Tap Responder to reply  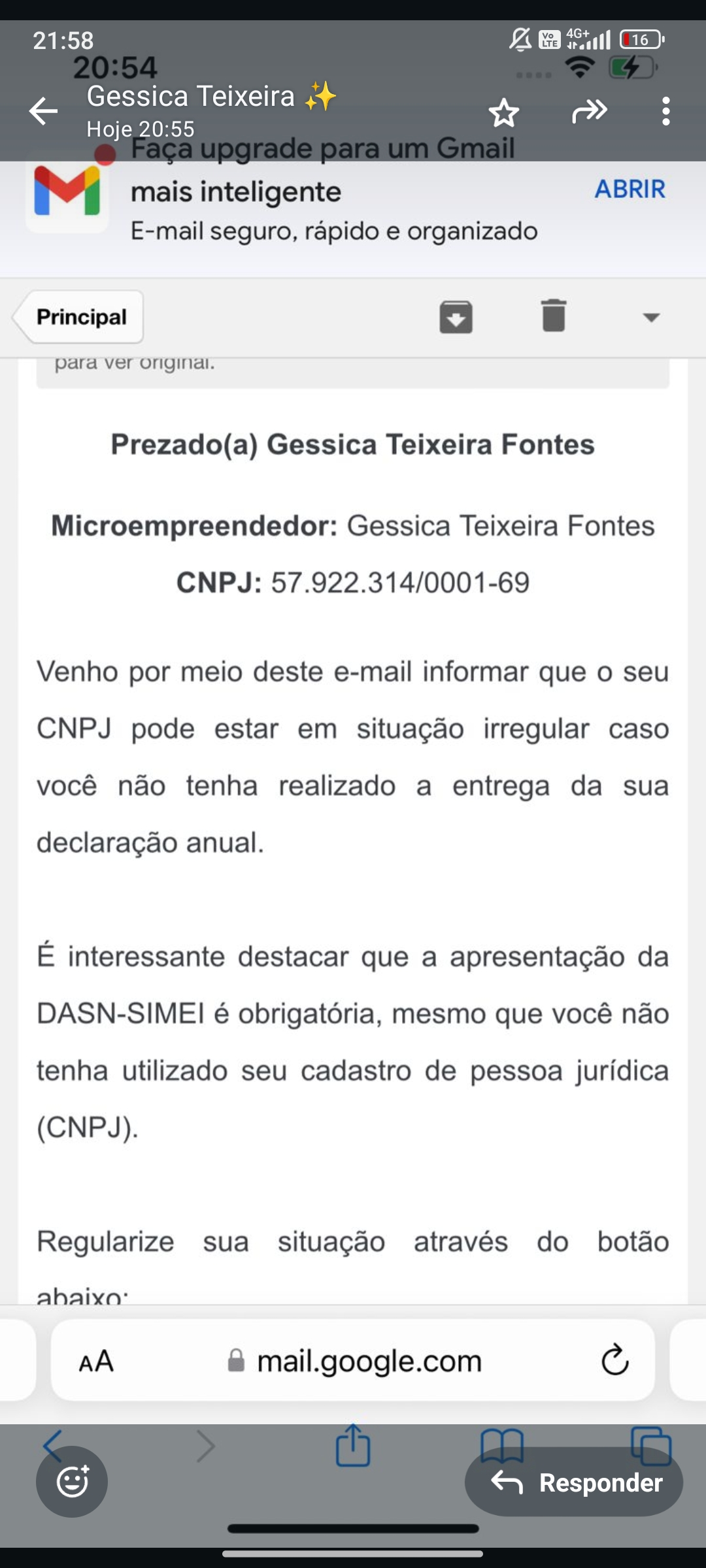(x=574, y=1482)
